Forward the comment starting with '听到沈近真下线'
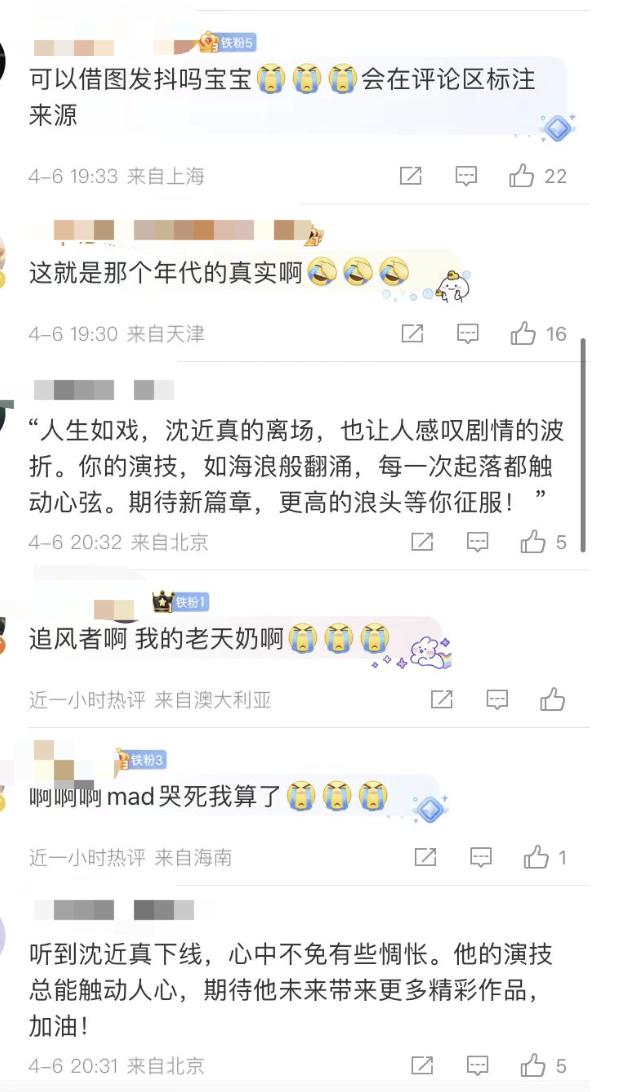This screenshot has width=620, height=1092. click(x=422, y=1066)
